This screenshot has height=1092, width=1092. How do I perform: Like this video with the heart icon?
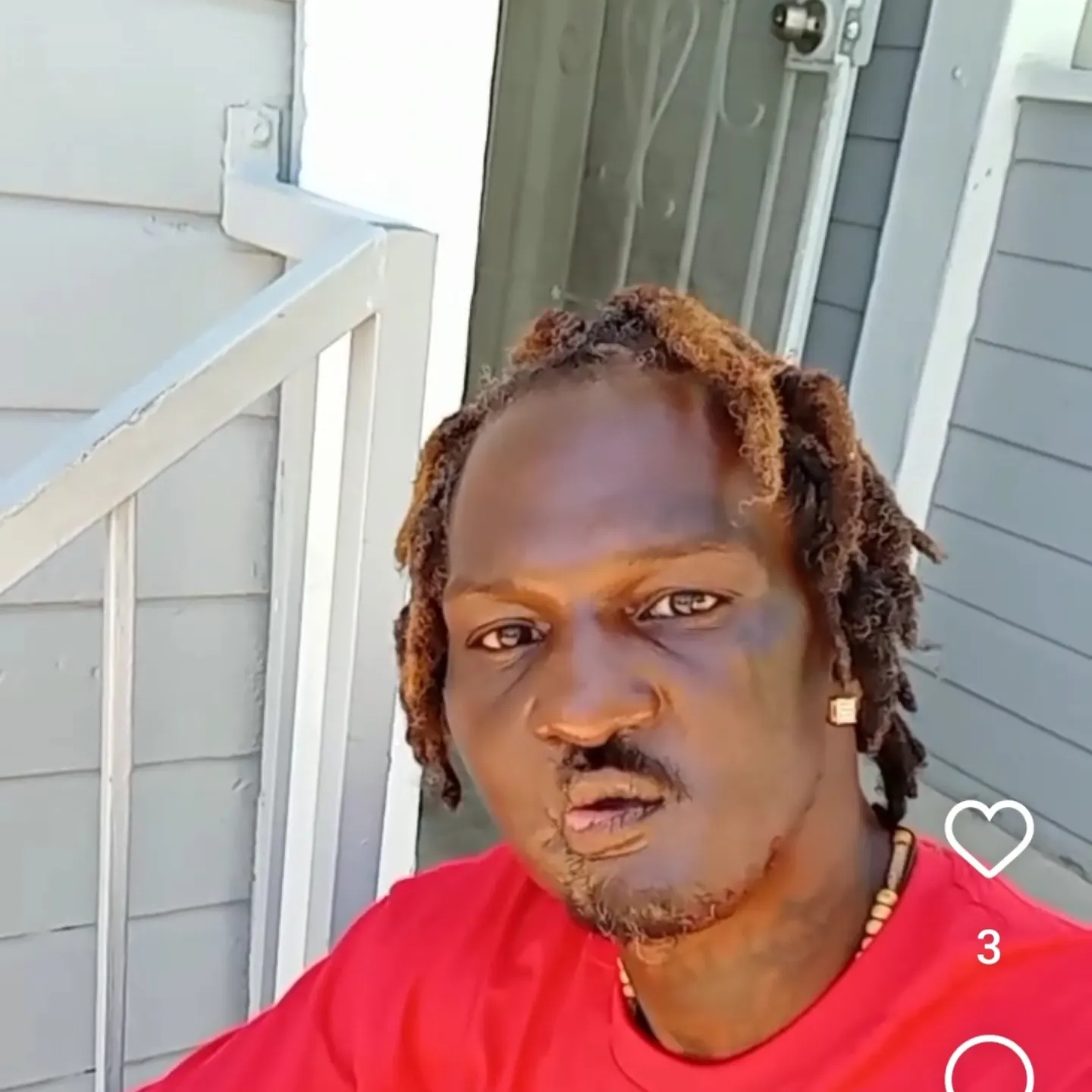tap(988, 838)
